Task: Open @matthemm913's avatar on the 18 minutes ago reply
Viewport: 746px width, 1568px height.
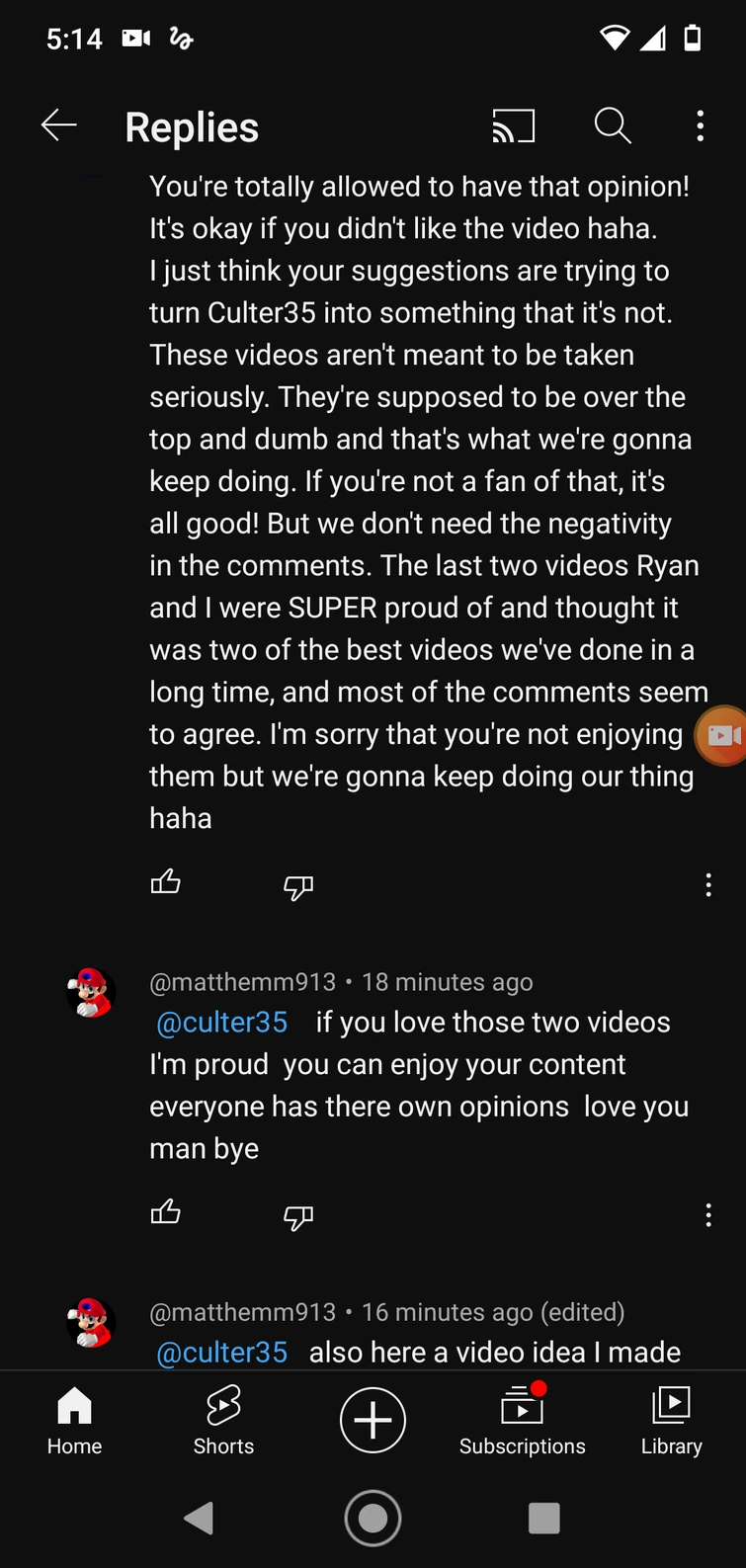Action: [x=91, y=992]
